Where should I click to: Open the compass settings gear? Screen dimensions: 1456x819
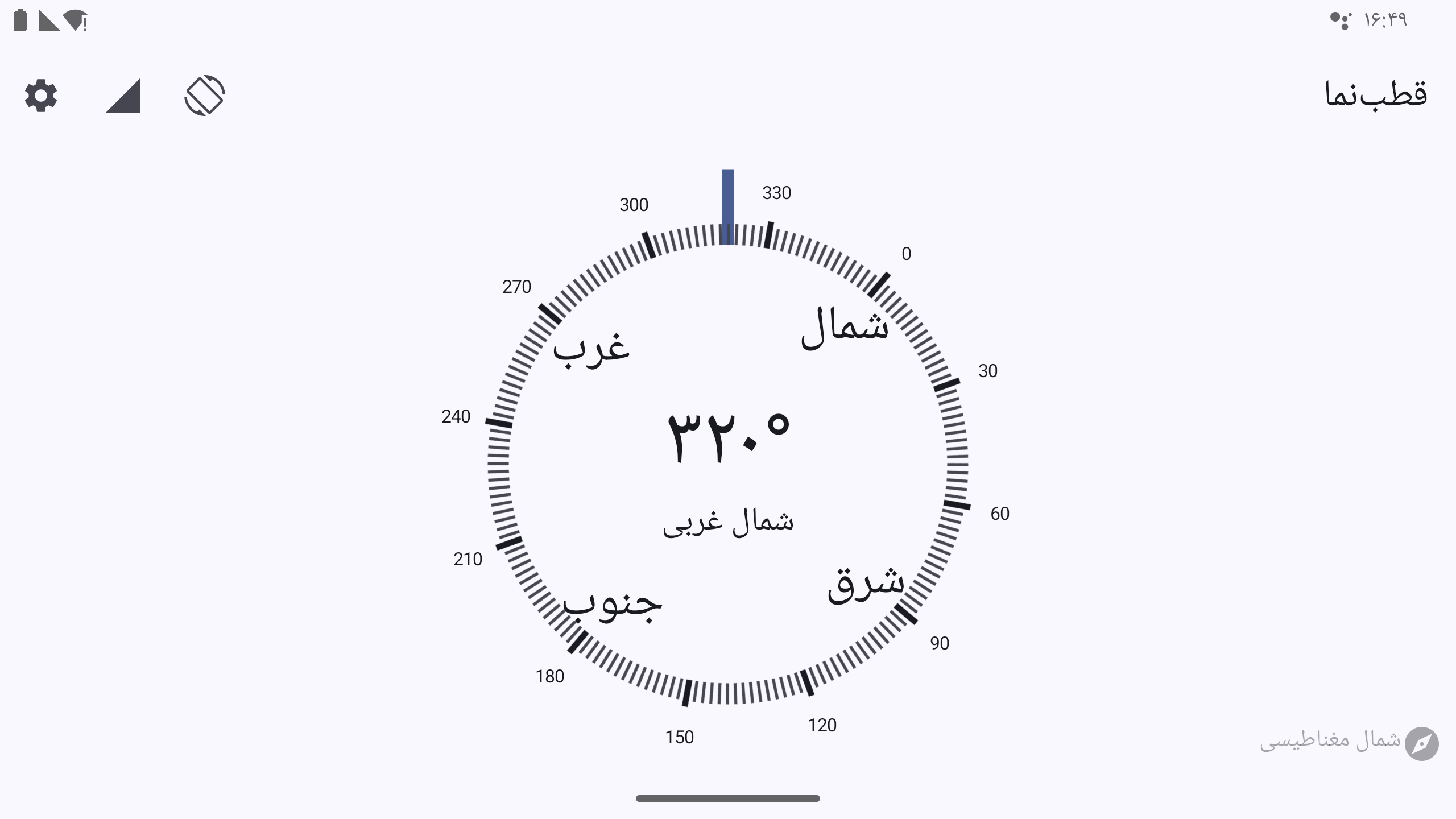[41, 96]
